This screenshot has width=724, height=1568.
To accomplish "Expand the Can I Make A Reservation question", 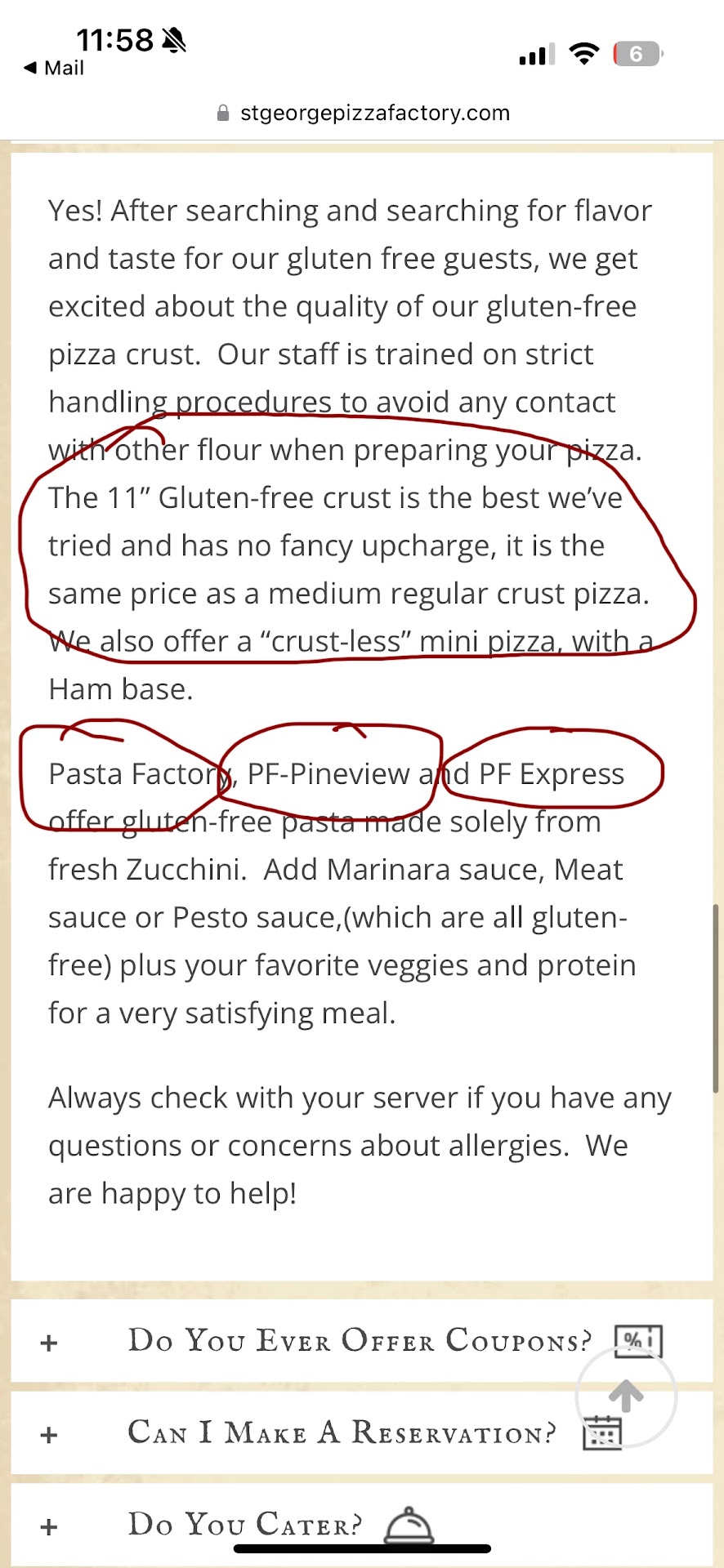I will (341, 1432).
